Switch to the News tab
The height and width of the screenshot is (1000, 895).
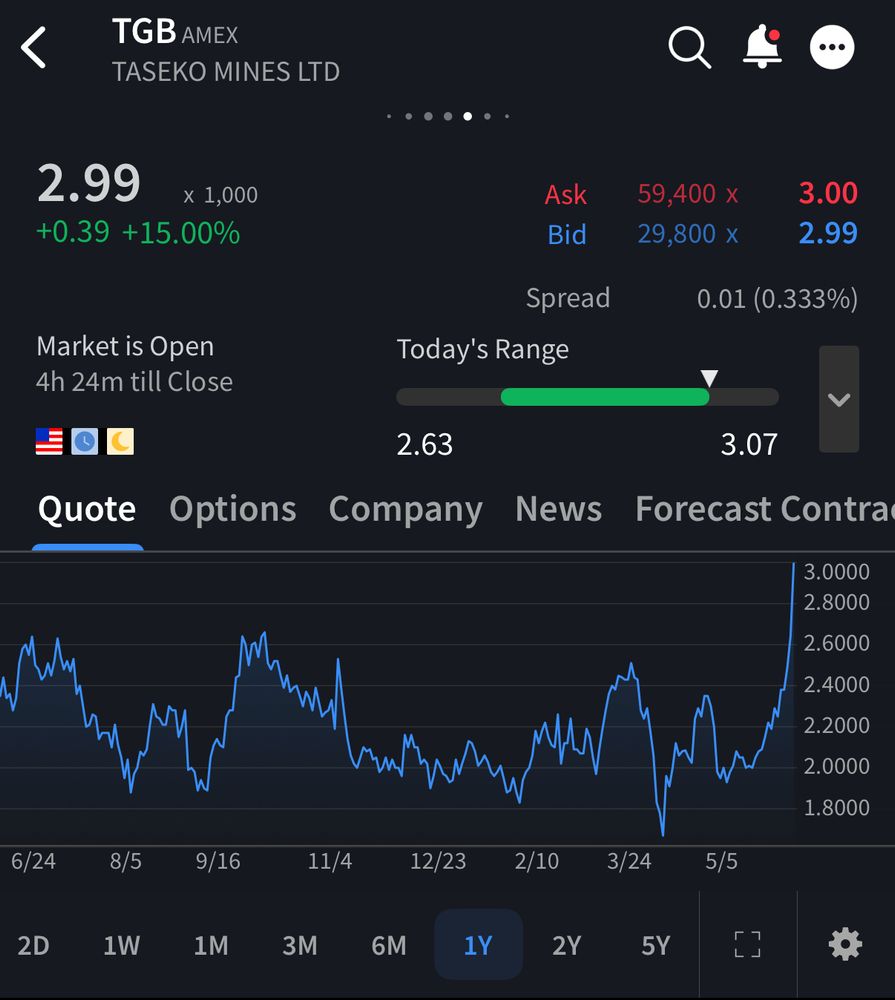558,509
